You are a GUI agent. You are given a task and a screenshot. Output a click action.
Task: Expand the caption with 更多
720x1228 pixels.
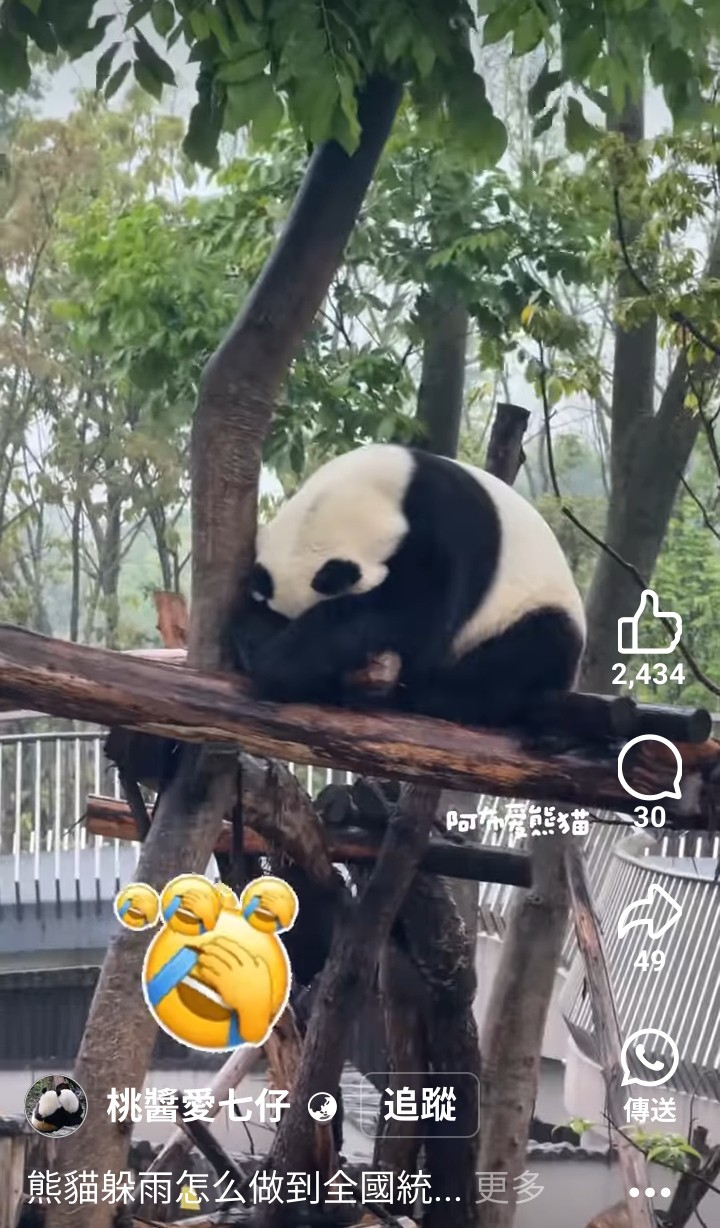(x=510, y=1187)
